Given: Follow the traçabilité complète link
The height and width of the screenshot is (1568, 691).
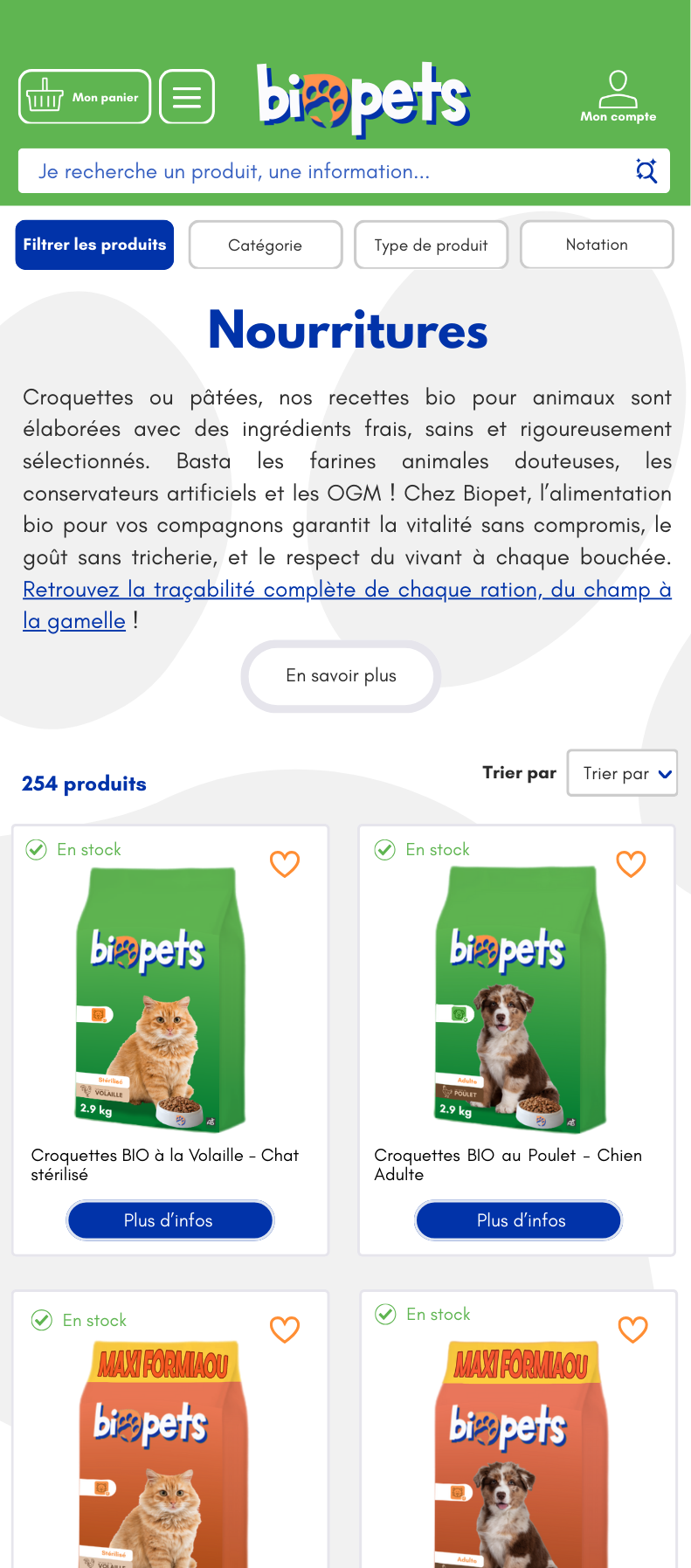Looking at the screenshot, I should tap(347, 591).
